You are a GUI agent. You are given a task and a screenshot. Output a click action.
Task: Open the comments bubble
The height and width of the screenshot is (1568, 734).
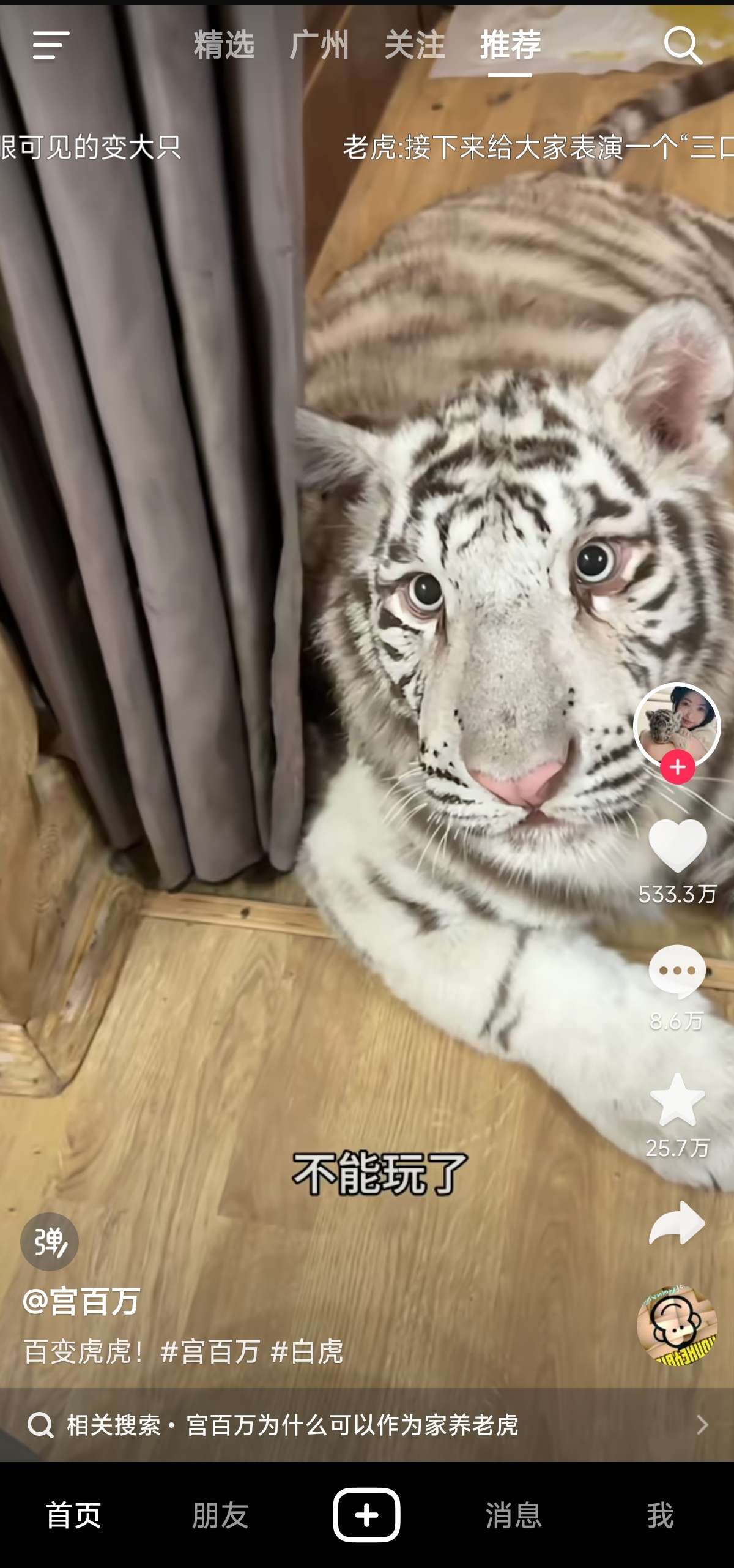coord(677,972)
